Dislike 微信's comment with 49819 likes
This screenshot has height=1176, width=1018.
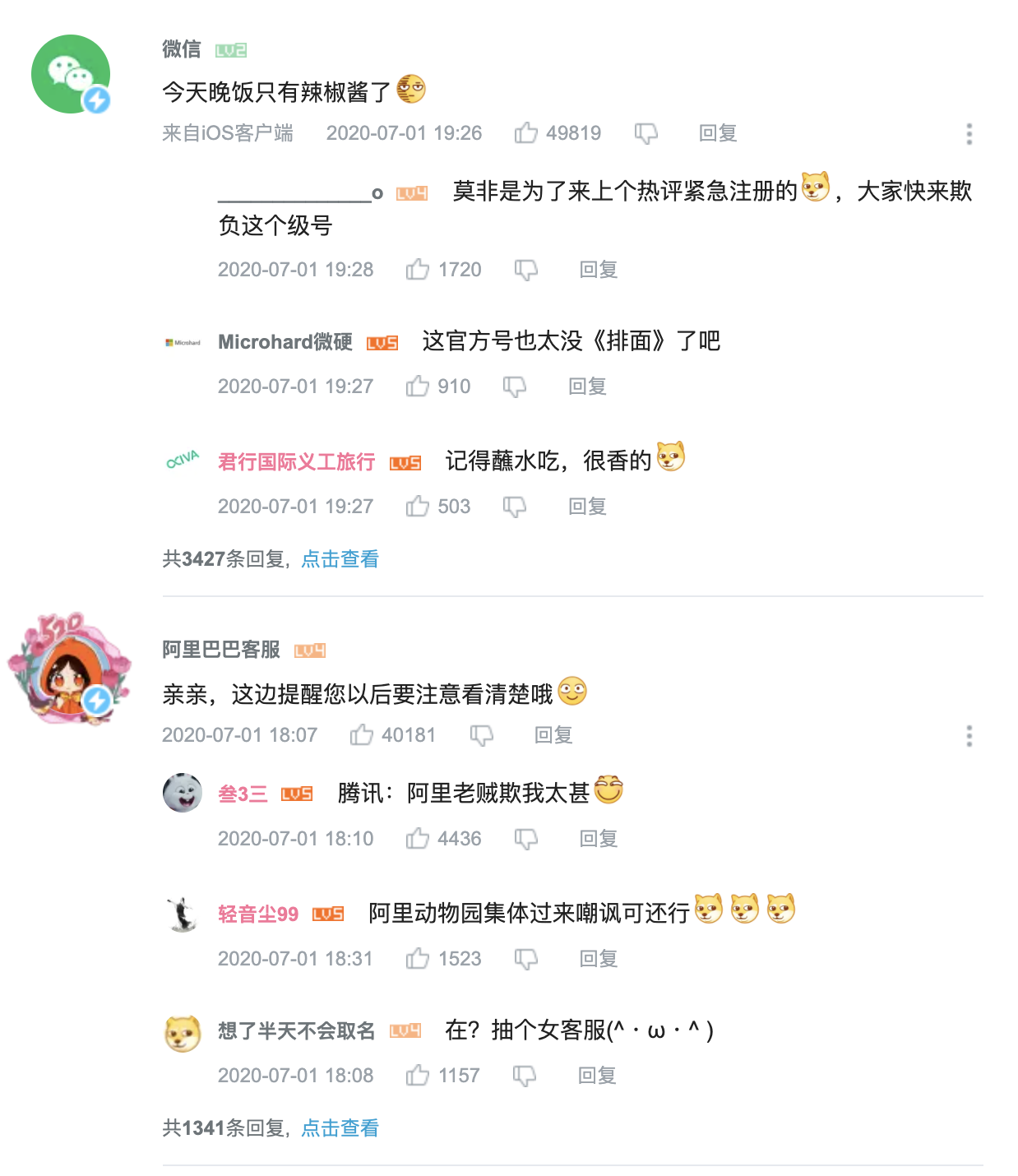tap(646, 133)
